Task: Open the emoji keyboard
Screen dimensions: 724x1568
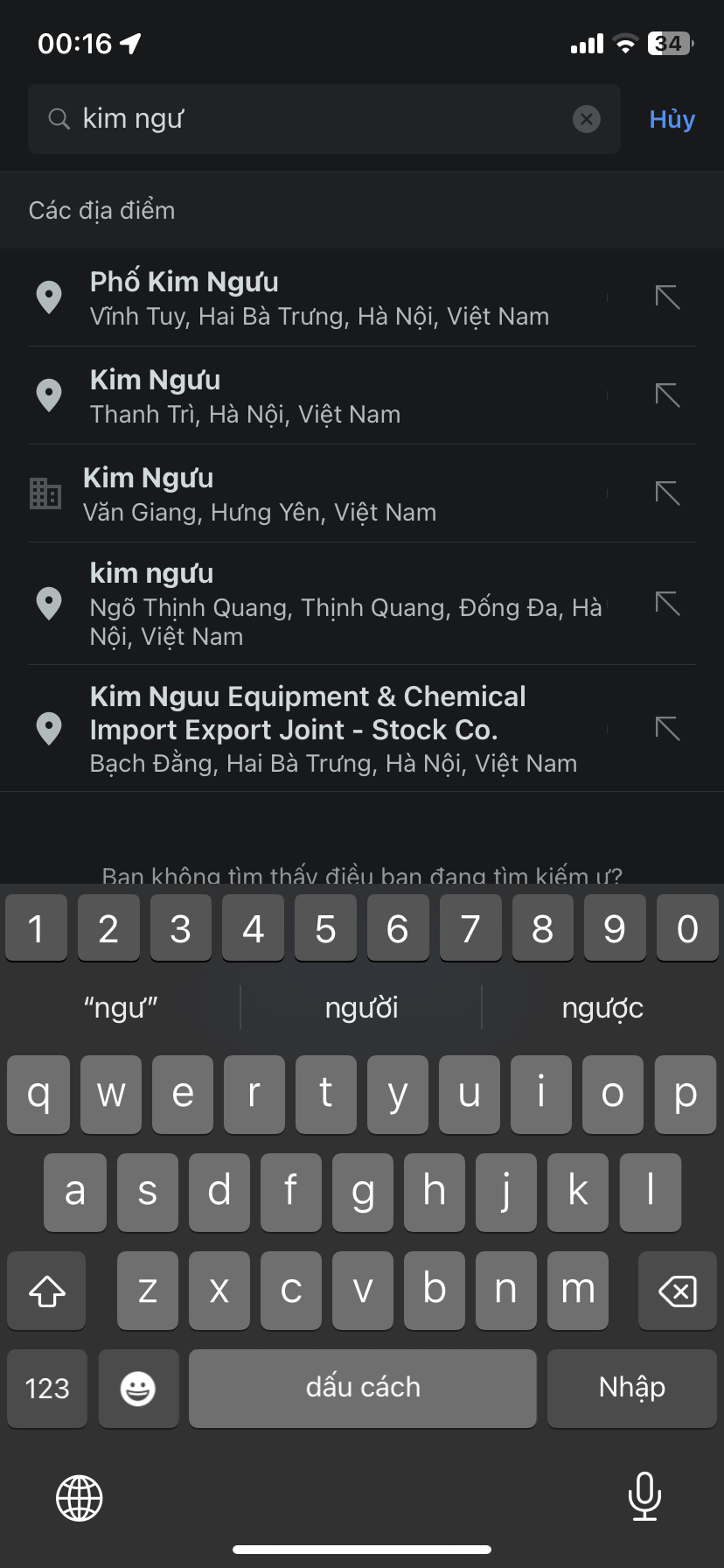Action: pyautogui.click(x=138, y=1388)
